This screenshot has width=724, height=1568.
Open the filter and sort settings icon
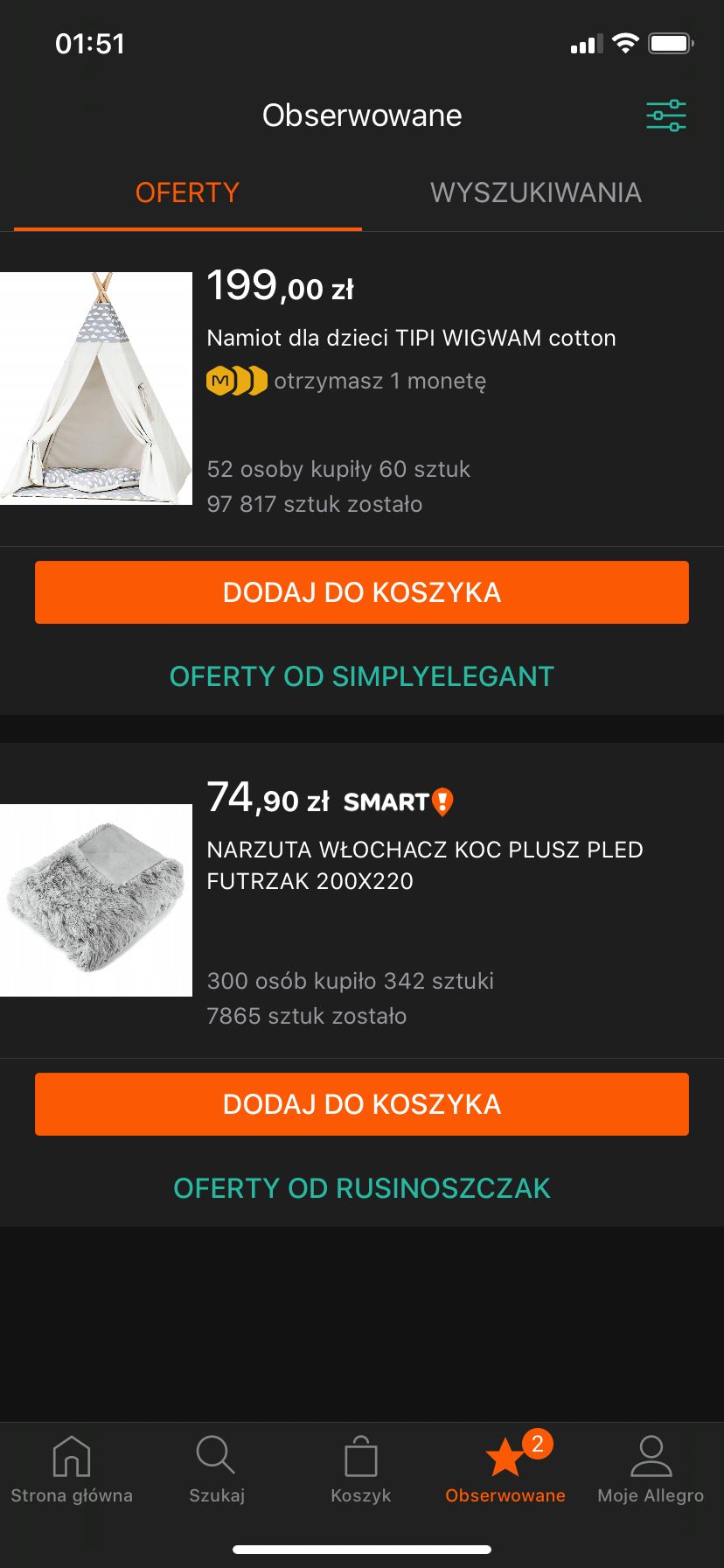[x=666, y=115]
